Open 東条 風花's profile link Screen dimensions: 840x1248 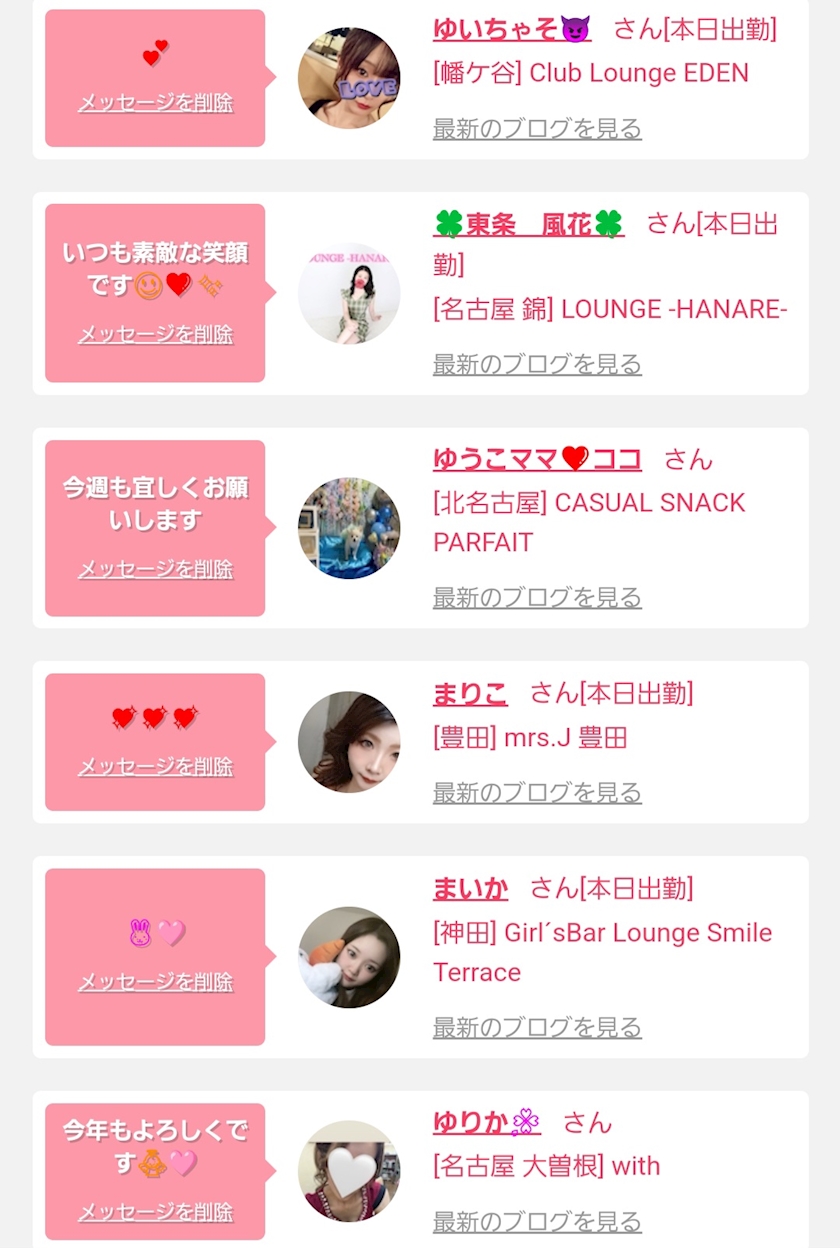[x=529, y=224]
